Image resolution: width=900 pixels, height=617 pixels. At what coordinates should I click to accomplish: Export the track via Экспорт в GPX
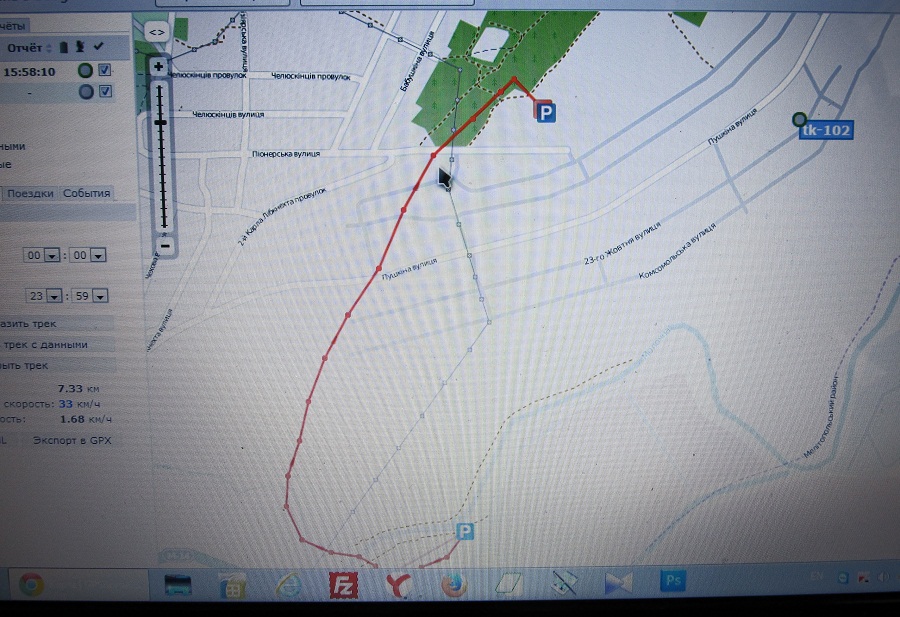(x=72, y=440)
